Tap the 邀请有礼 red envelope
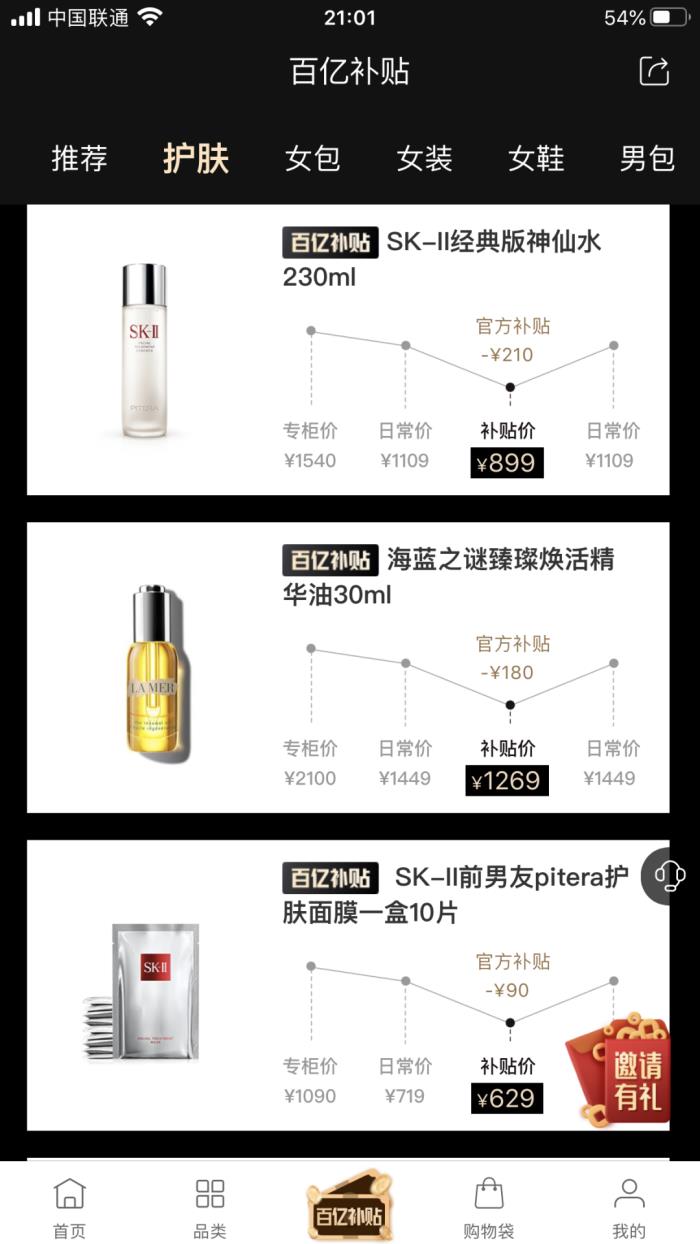 [x=622, y=1068]
